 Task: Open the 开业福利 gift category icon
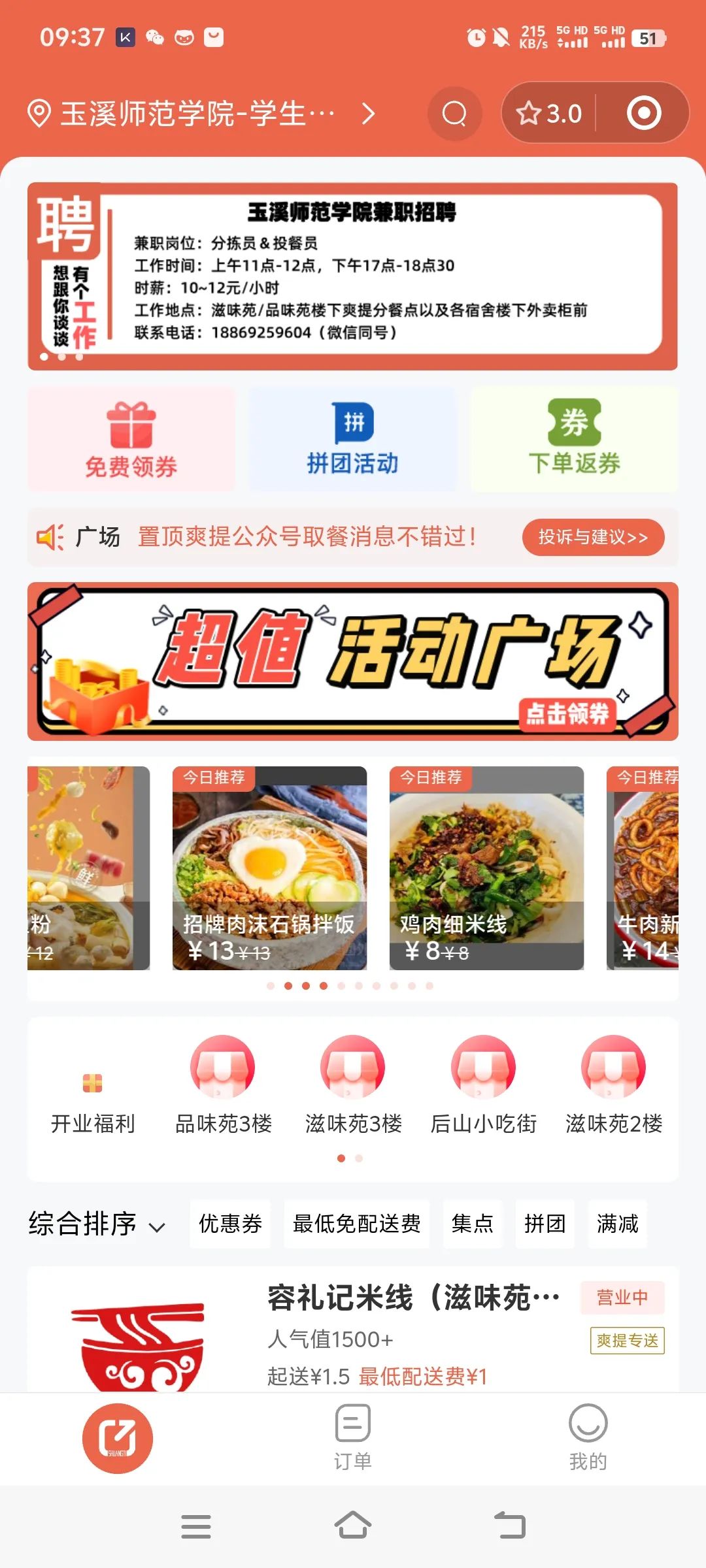click(92, 1078)
